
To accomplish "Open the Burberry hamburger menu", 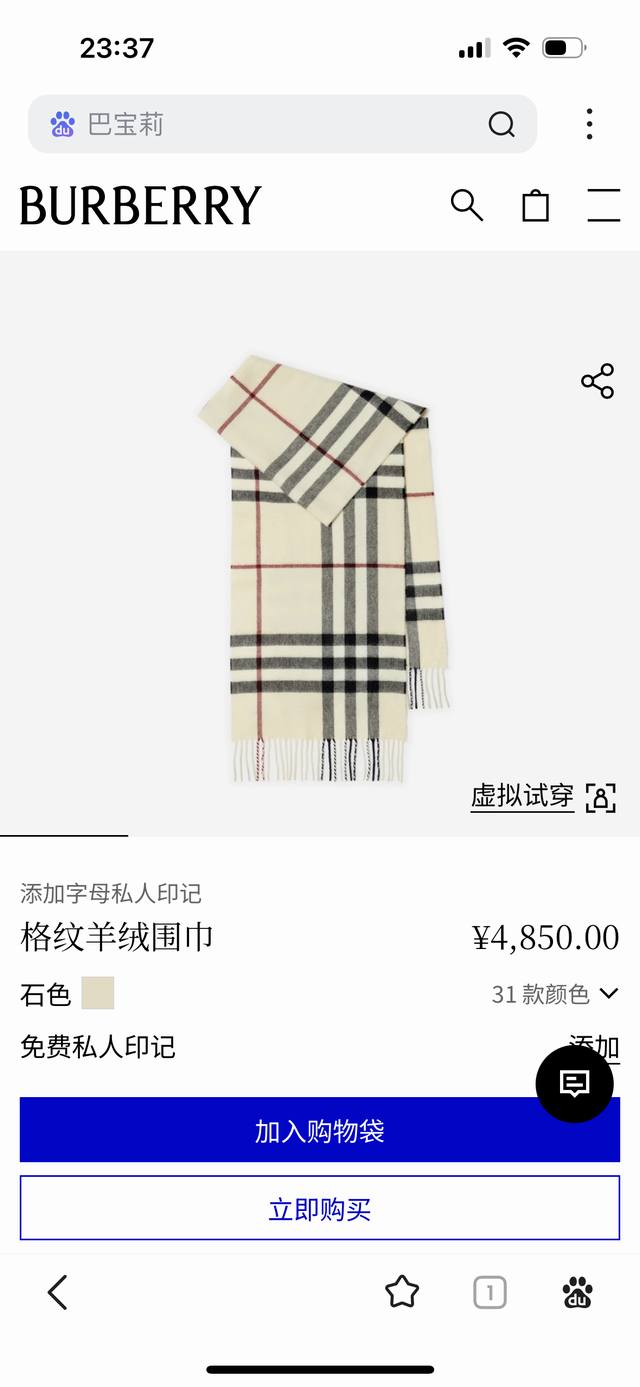I will [603, 205].
